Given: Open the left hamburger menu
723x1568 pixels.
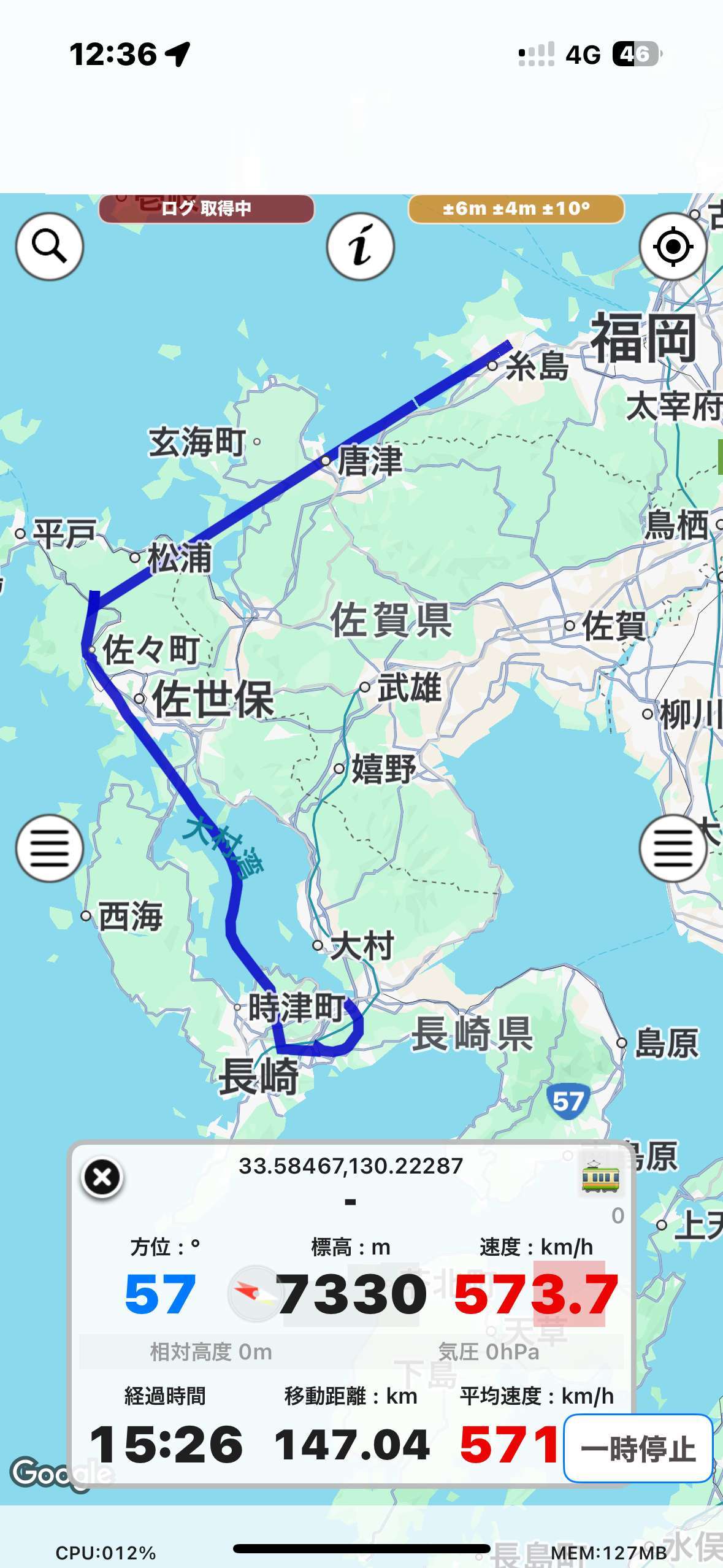Looking at the screenshot, I should click(49, 848).
